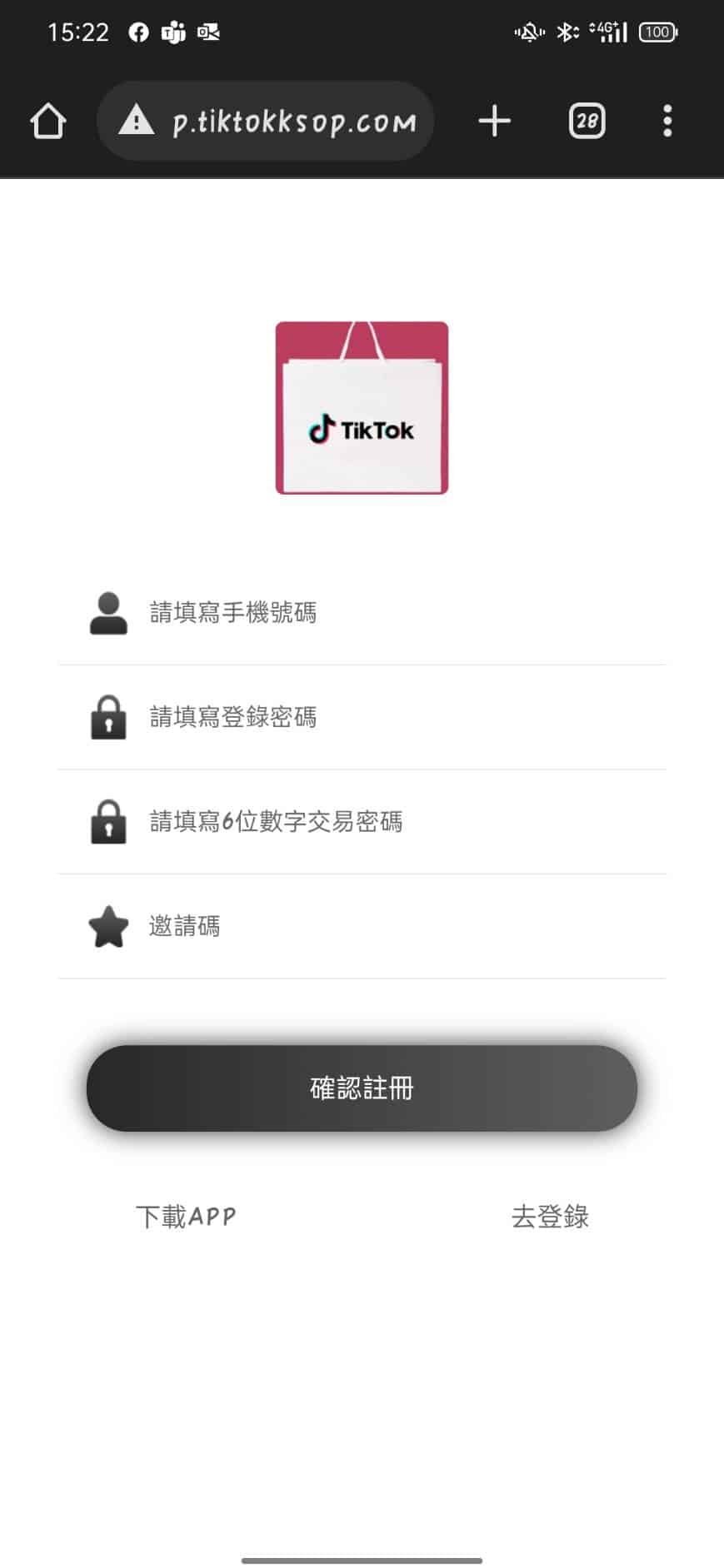Tap the address bar showing p.tiktokksop.com
The image size is (724, 1568).
click(x=265, y=121)
